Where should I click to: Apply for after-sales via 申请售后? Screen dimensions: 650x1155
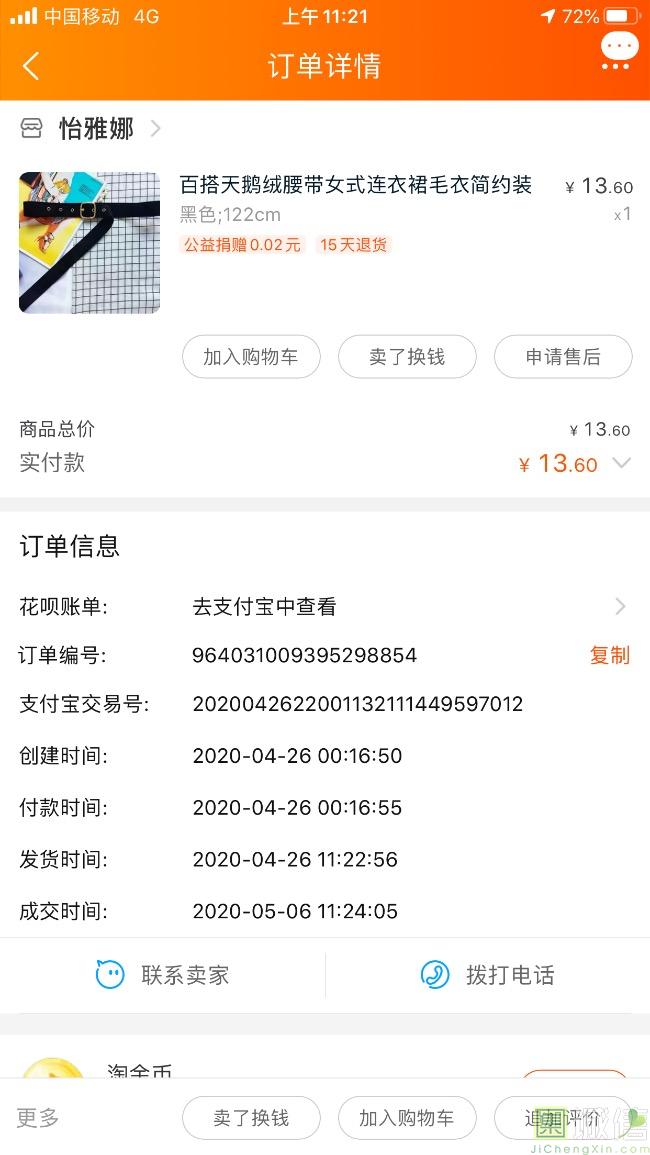tap(563, 357)
